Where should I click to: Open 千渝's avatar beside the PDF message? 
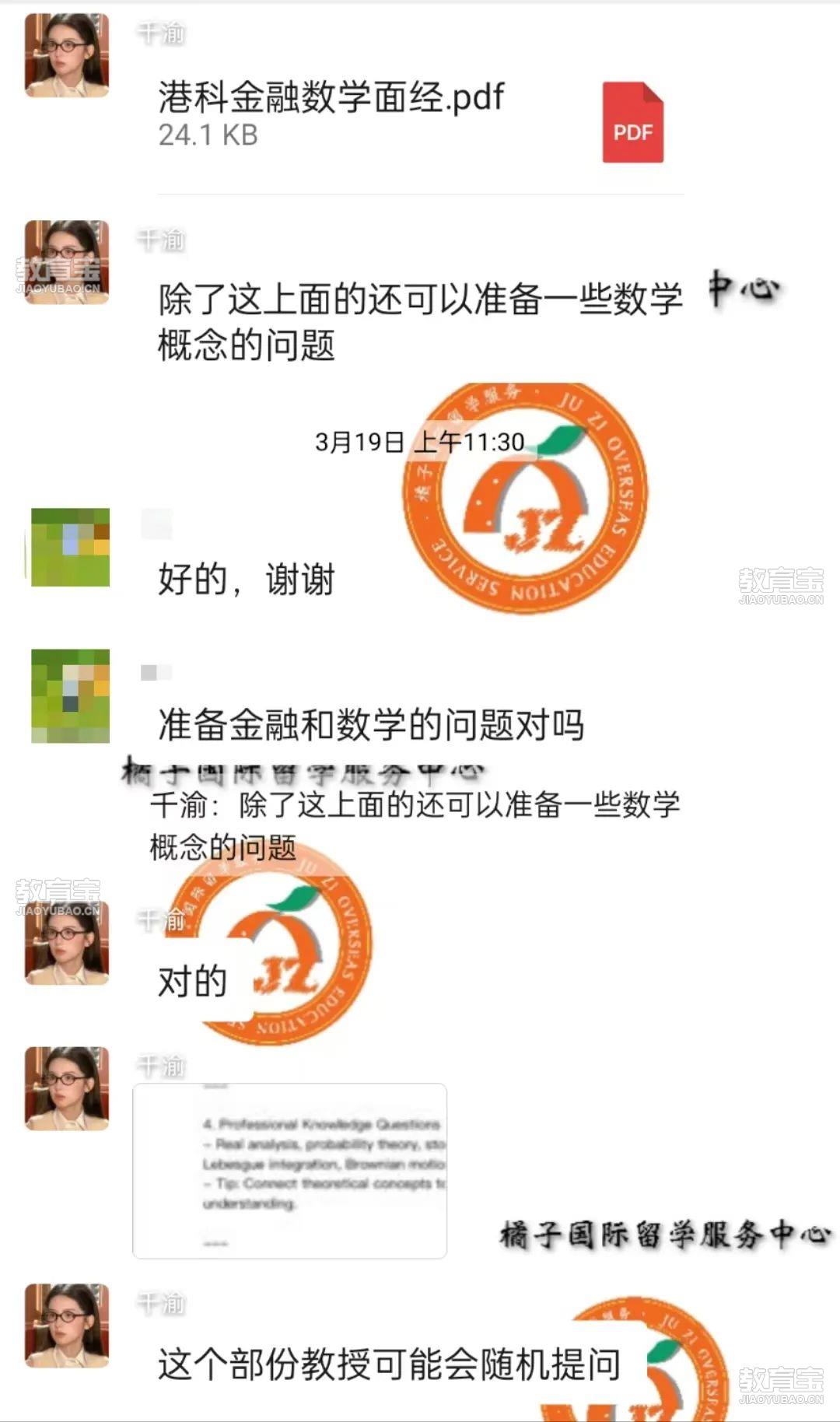(67, 55)
